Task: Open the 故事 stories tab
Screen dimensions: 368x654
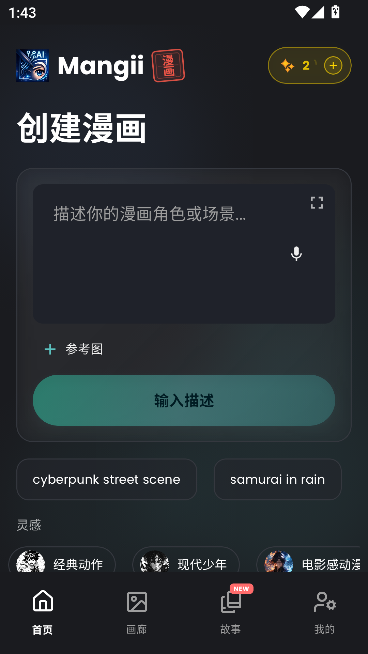Action: pos(231,613)
